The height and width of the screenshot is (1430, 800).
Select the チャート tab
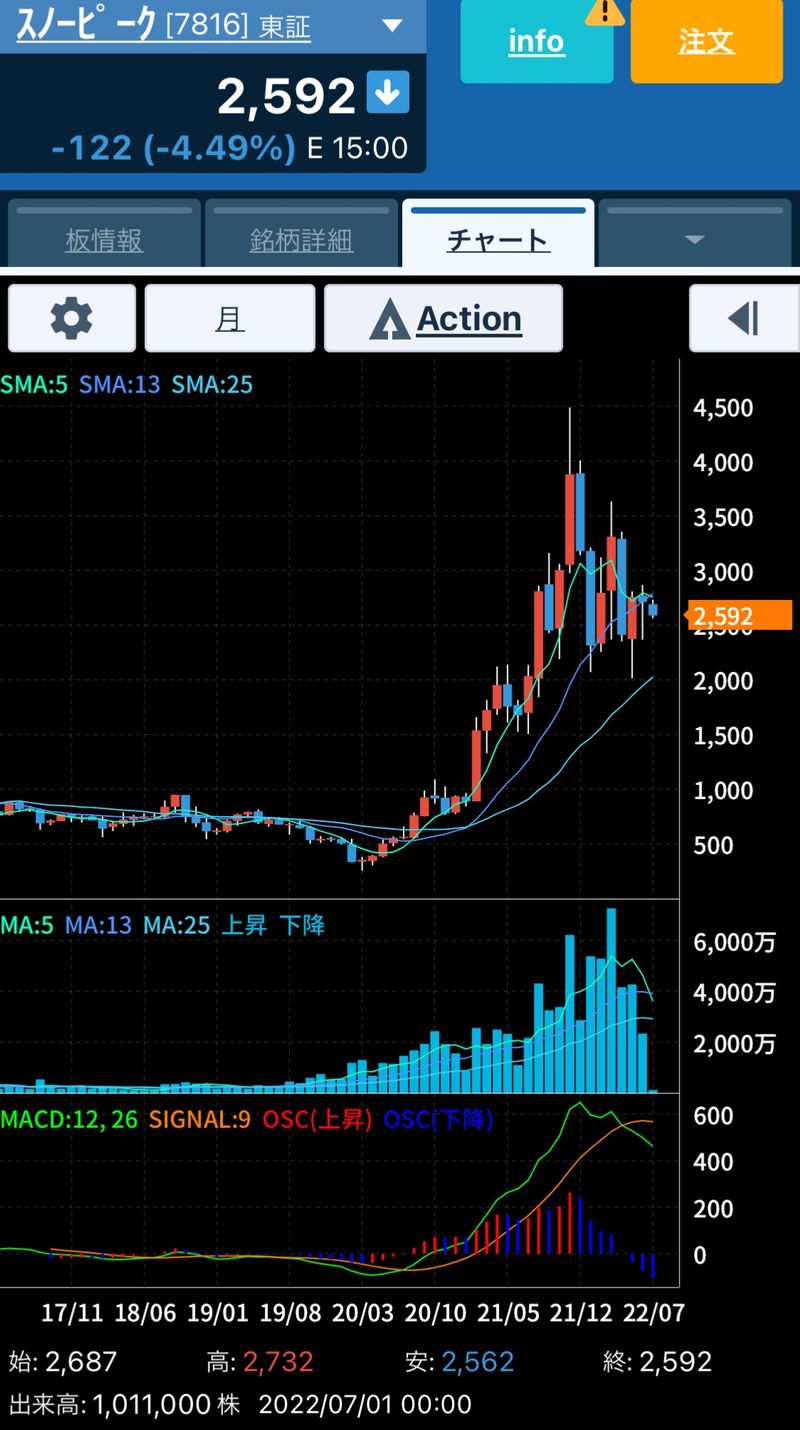[498, 239]
